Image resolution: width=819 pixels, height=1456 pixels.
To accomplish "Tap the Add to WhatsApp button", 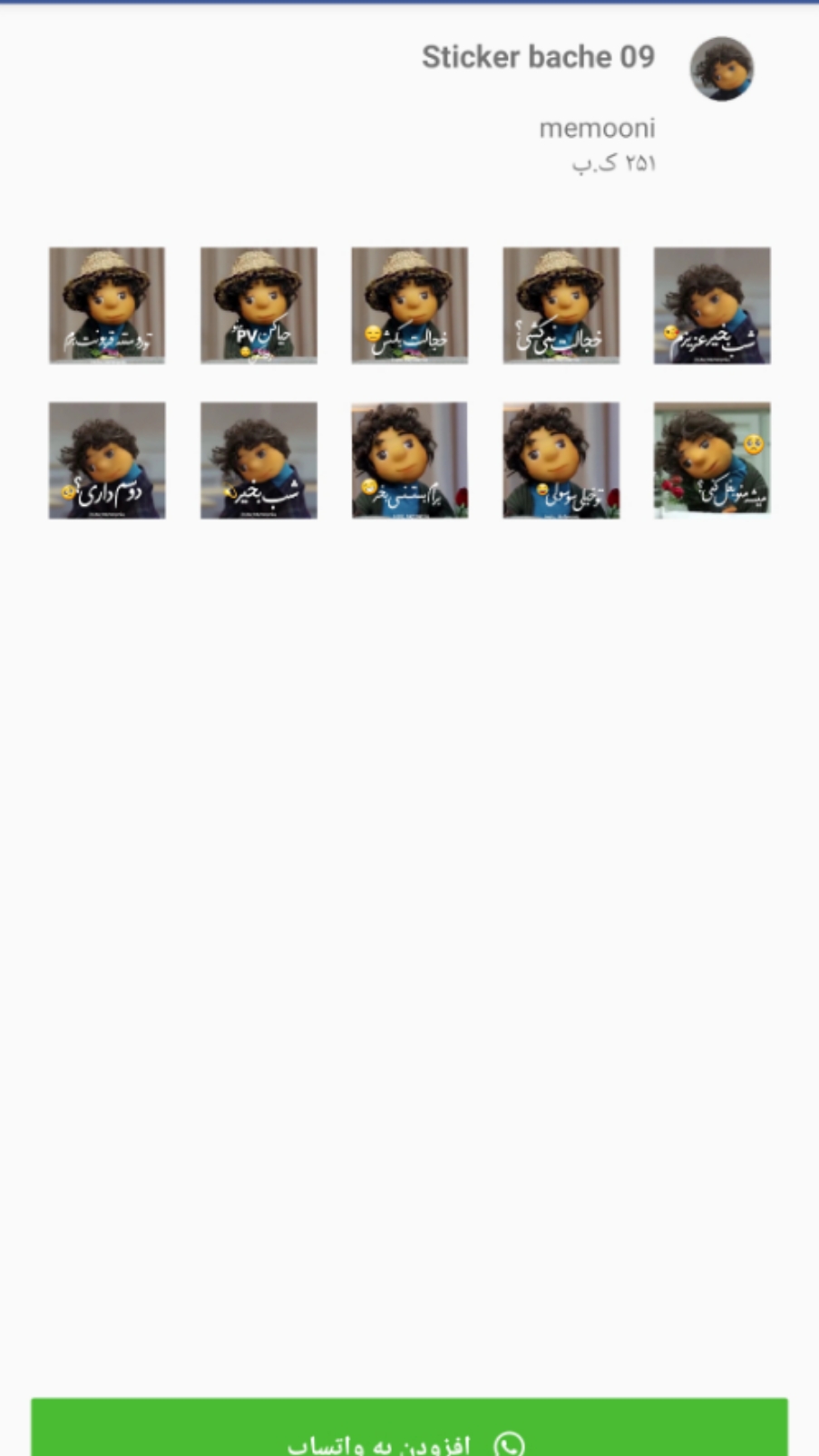I will click(x=409, y=1432).
